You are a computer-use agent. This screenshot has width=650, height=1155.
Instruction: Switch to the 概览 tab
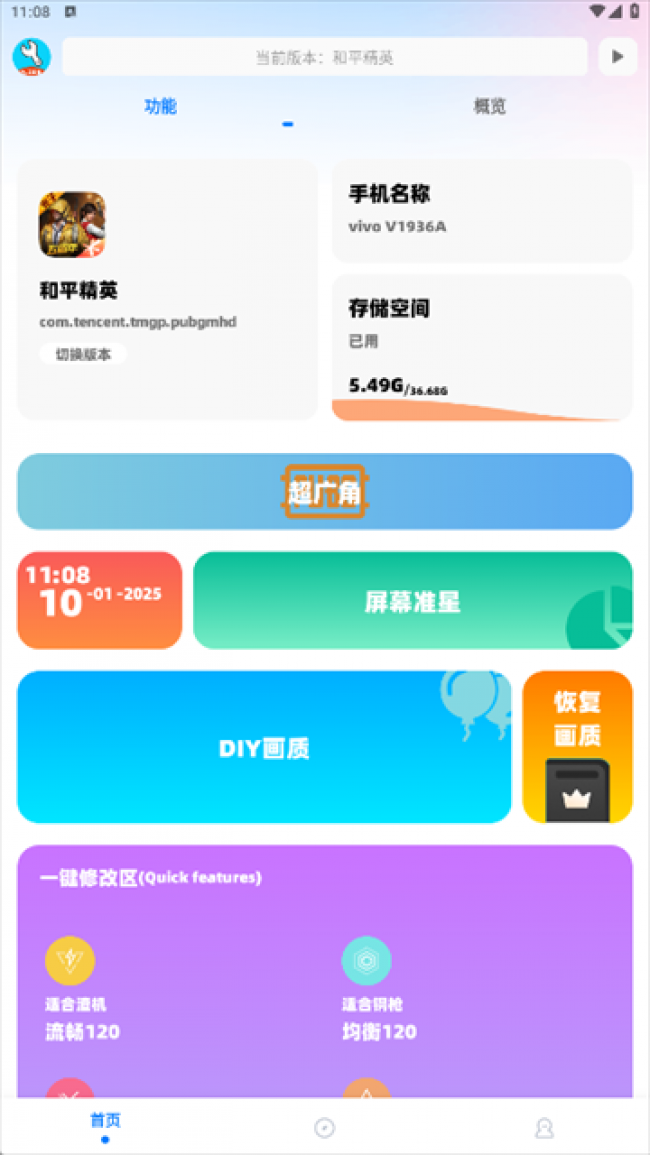tap(489, 107)
